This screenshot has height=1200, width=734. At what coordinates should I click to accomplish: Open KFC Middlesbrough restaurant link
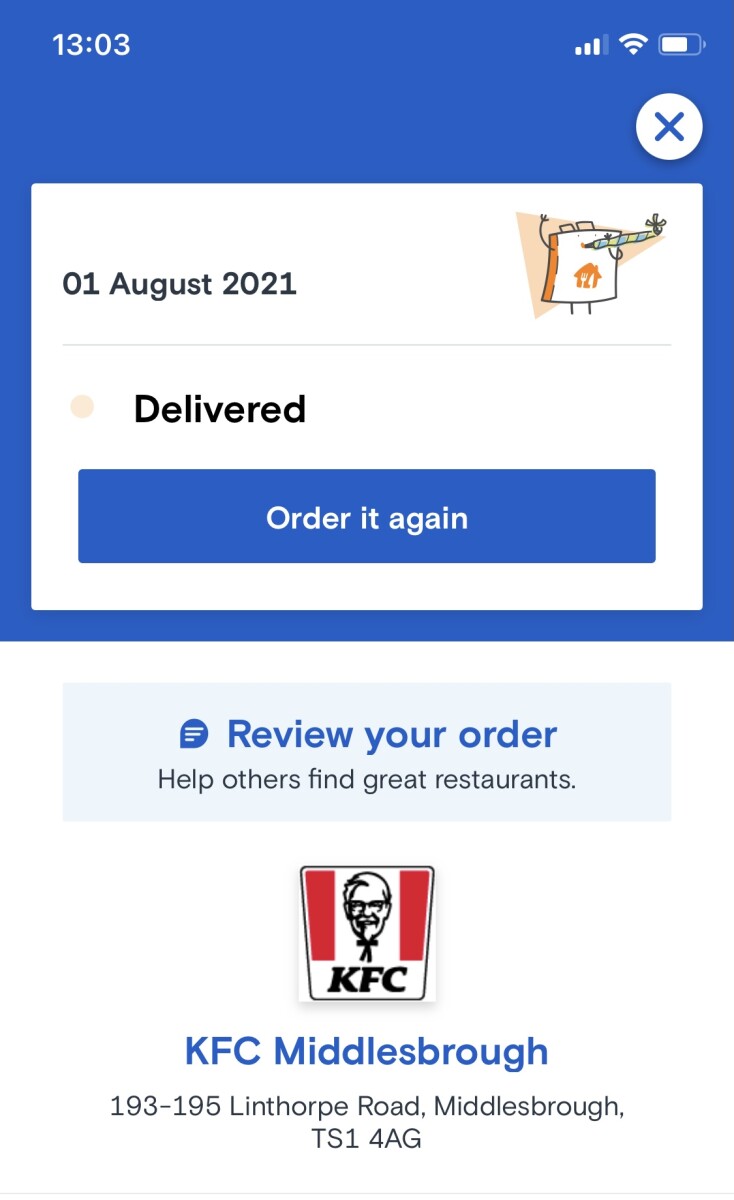[366, 1051]
